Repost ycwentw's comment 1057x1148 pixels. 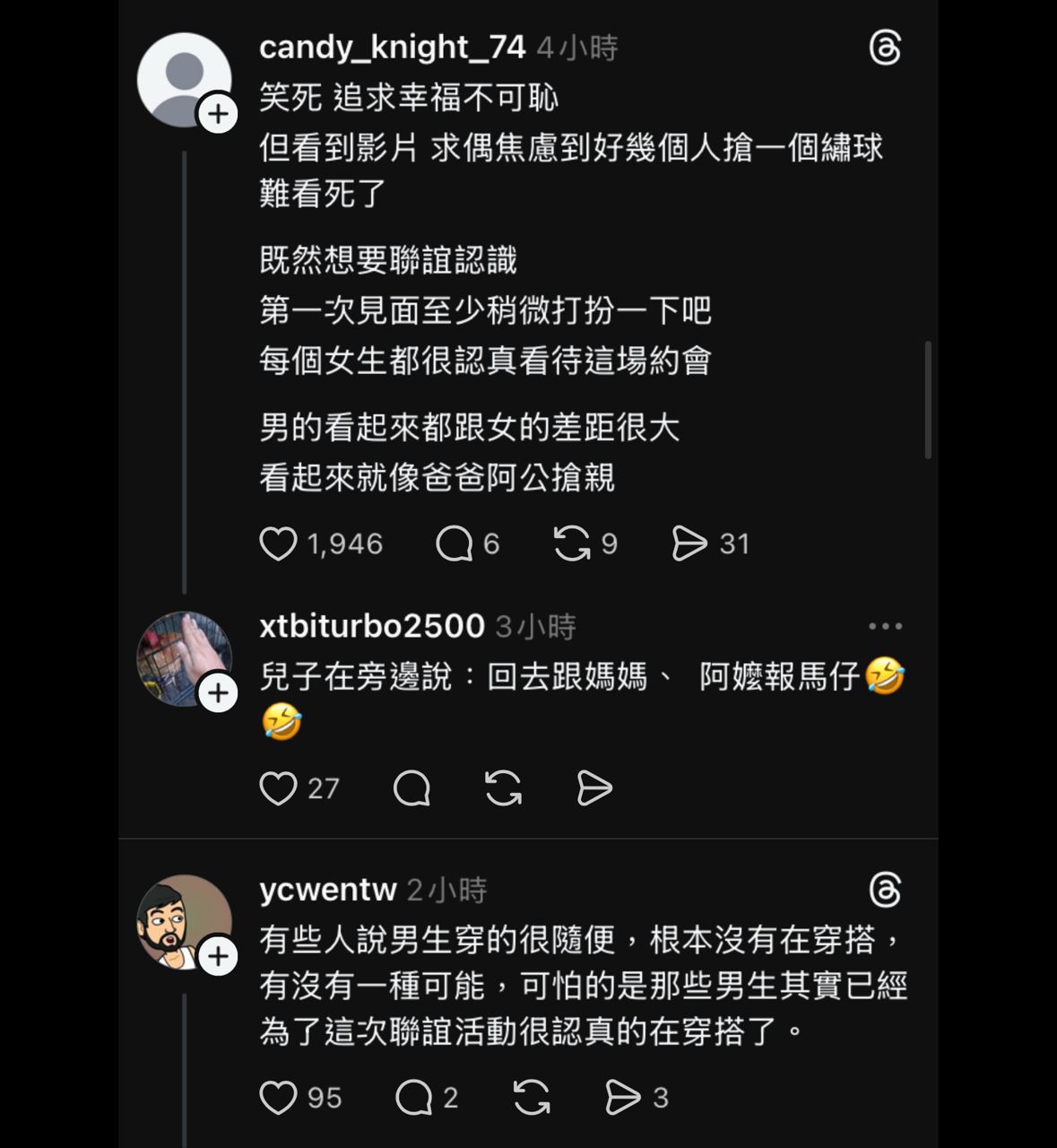532,1097
